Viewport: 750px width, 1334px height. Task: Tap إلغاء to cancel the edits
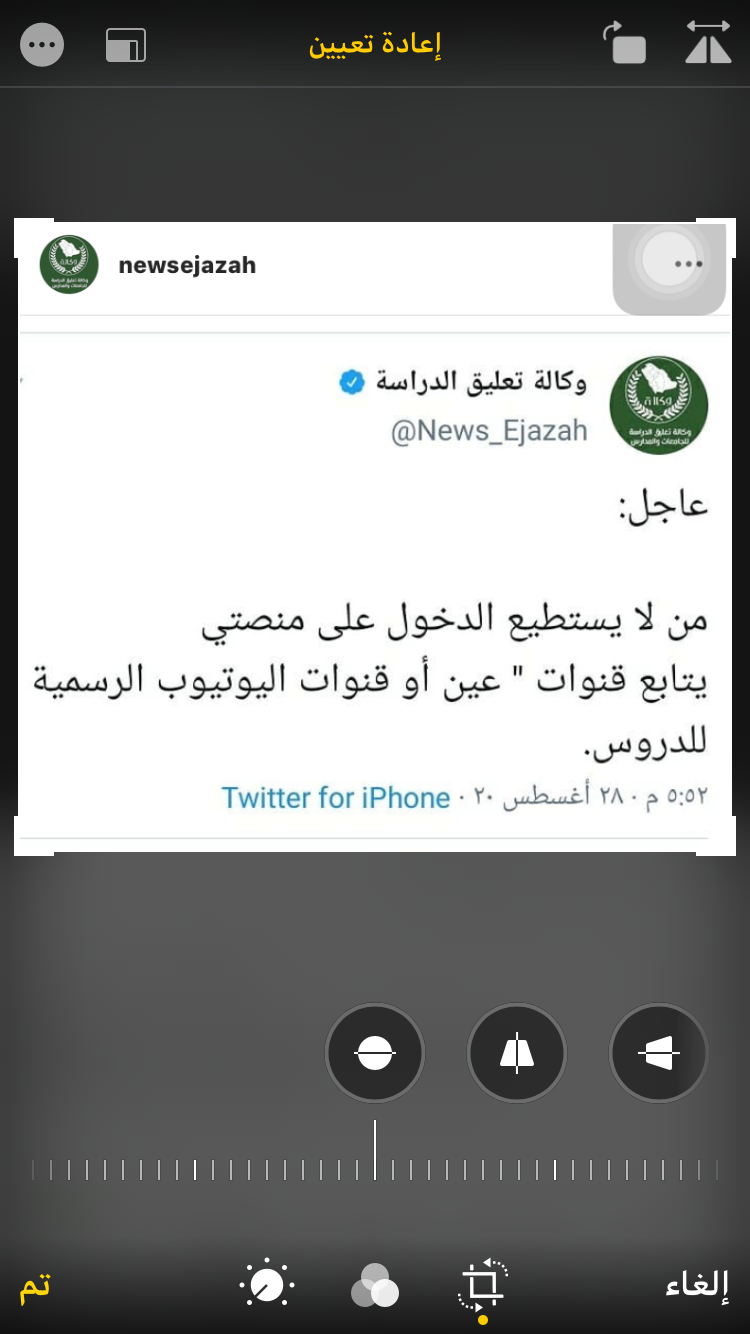[698, 1284]
